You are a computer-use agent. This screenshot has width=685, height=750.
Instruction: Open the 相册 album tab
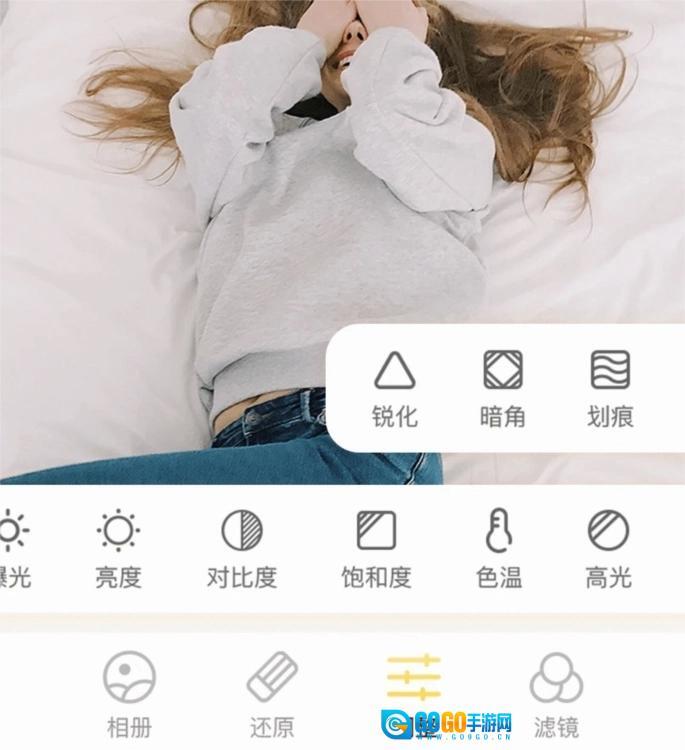[x=130, y=693]
